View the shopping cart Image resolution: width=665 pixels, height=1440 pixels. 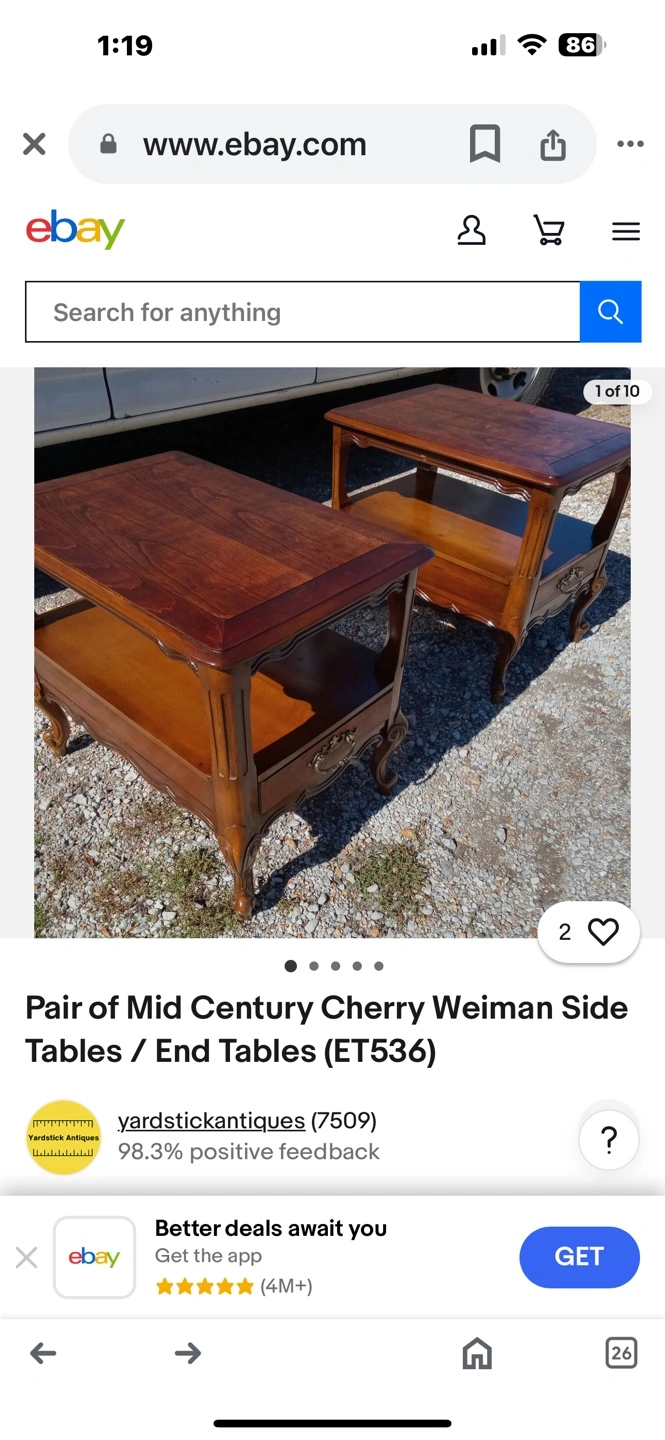pos(548,231)
